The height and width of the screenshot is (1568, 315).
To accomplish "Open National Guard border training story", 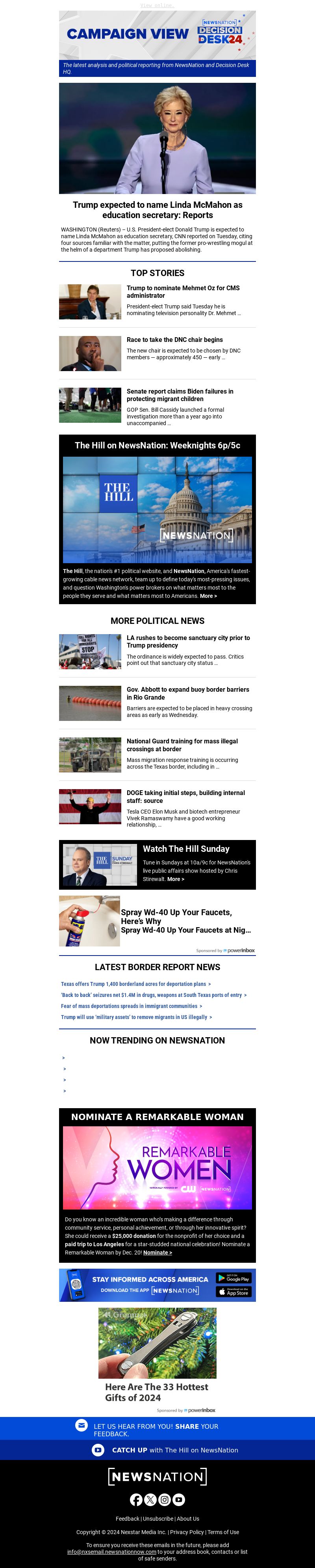I will [182, 745].
